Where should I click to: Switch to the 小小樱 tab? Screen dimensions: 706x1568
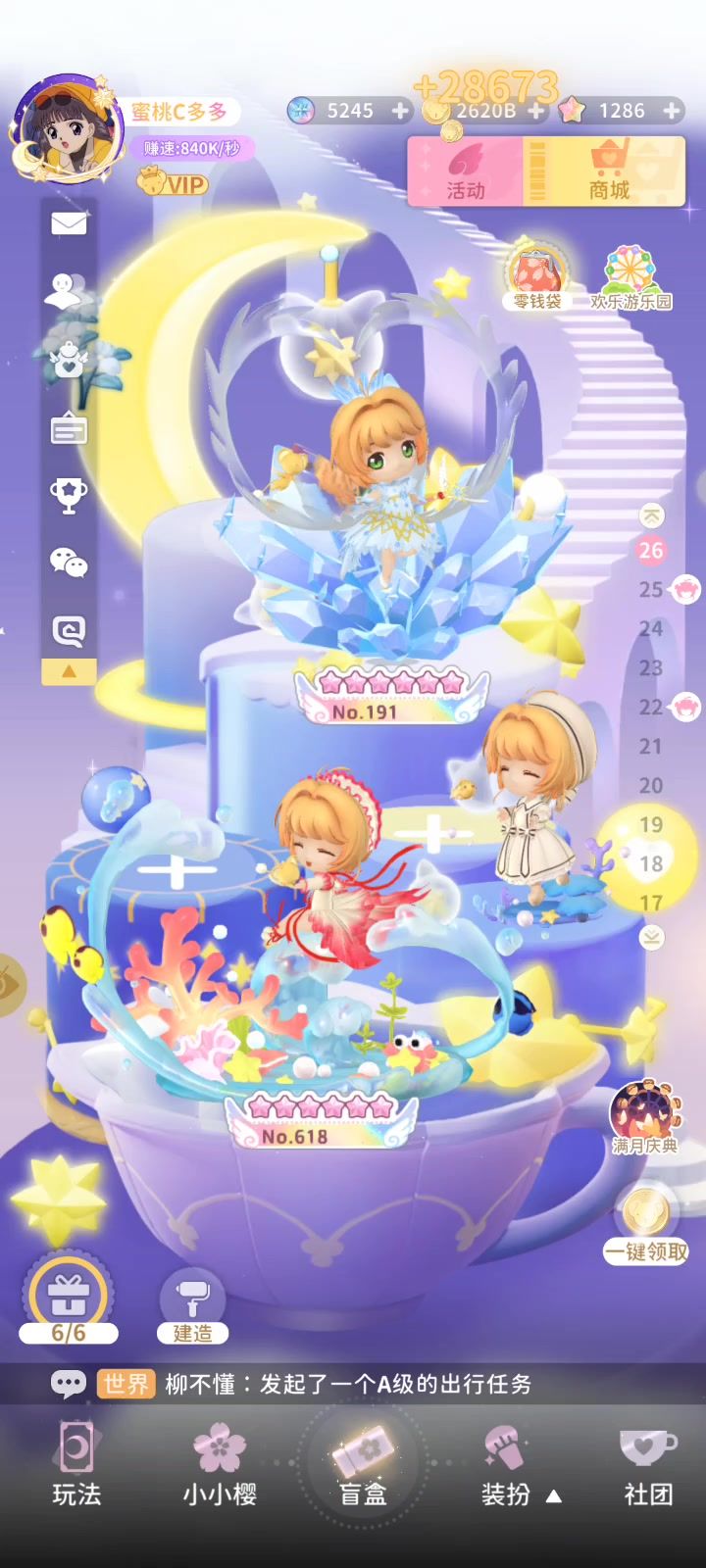click(x=220, y=1465)
